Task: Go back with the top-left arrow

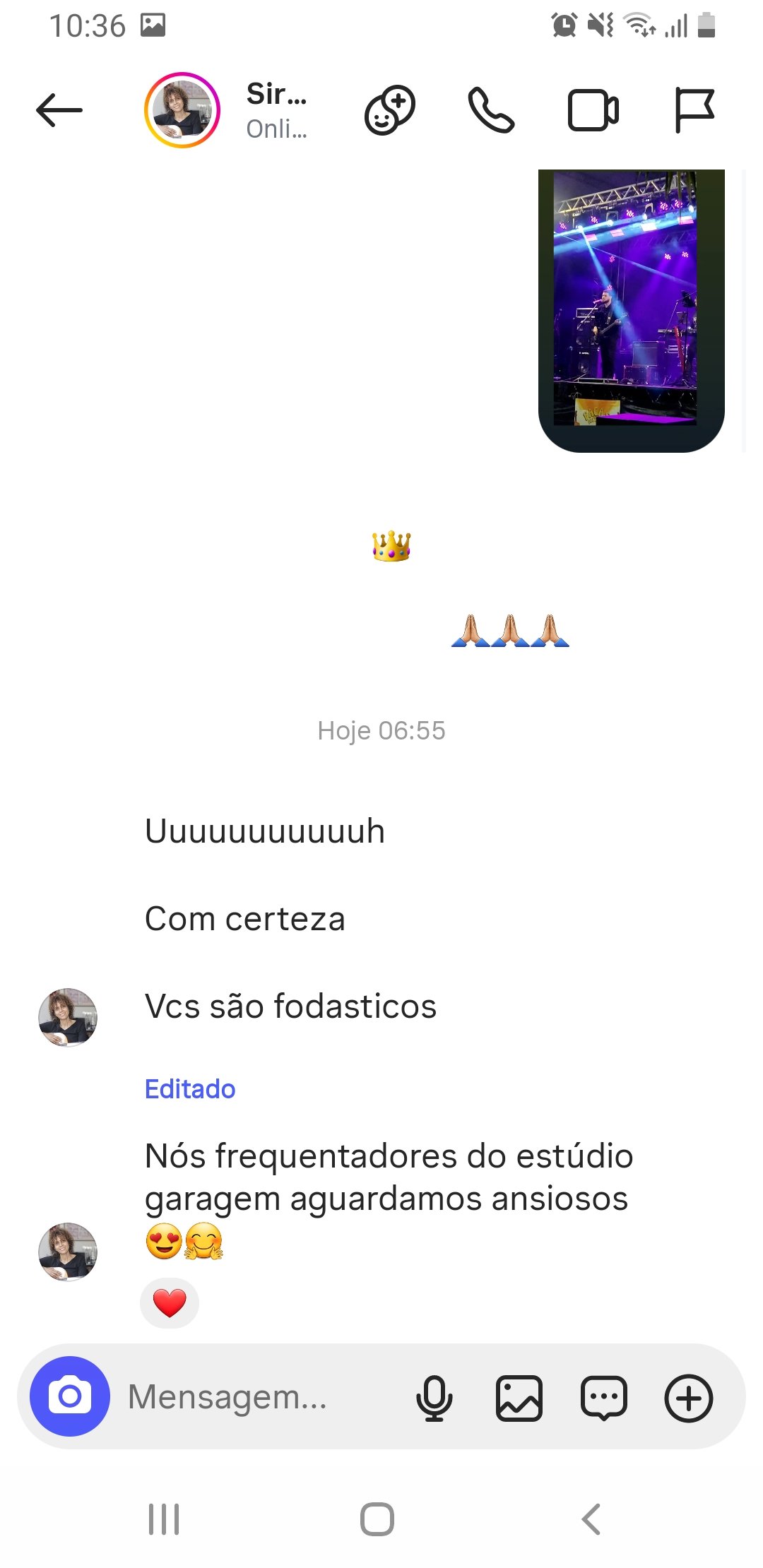Action: coord(59,109)
